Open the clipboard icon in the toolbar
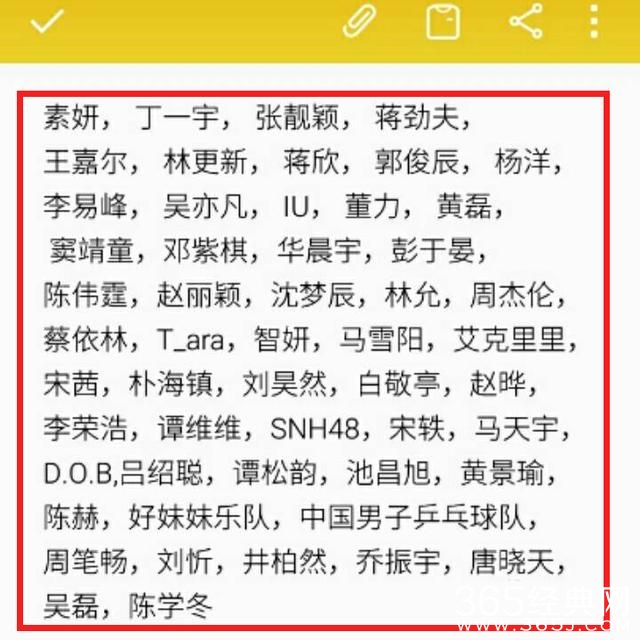 tap(442, 21)
